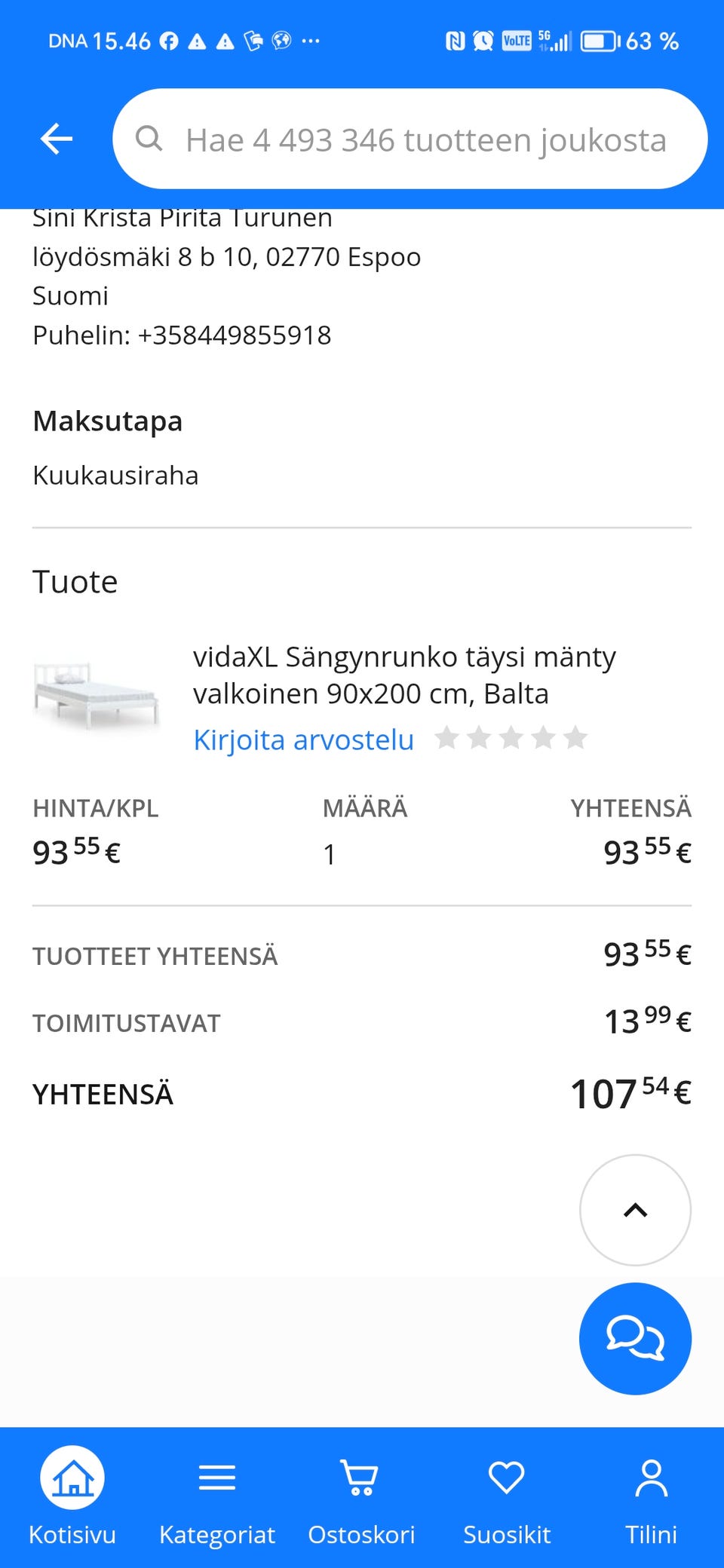The width and height of the screenshot is (724, 1568).
Task: Open the Kotisivu home icon
Action: (72, 1478)
